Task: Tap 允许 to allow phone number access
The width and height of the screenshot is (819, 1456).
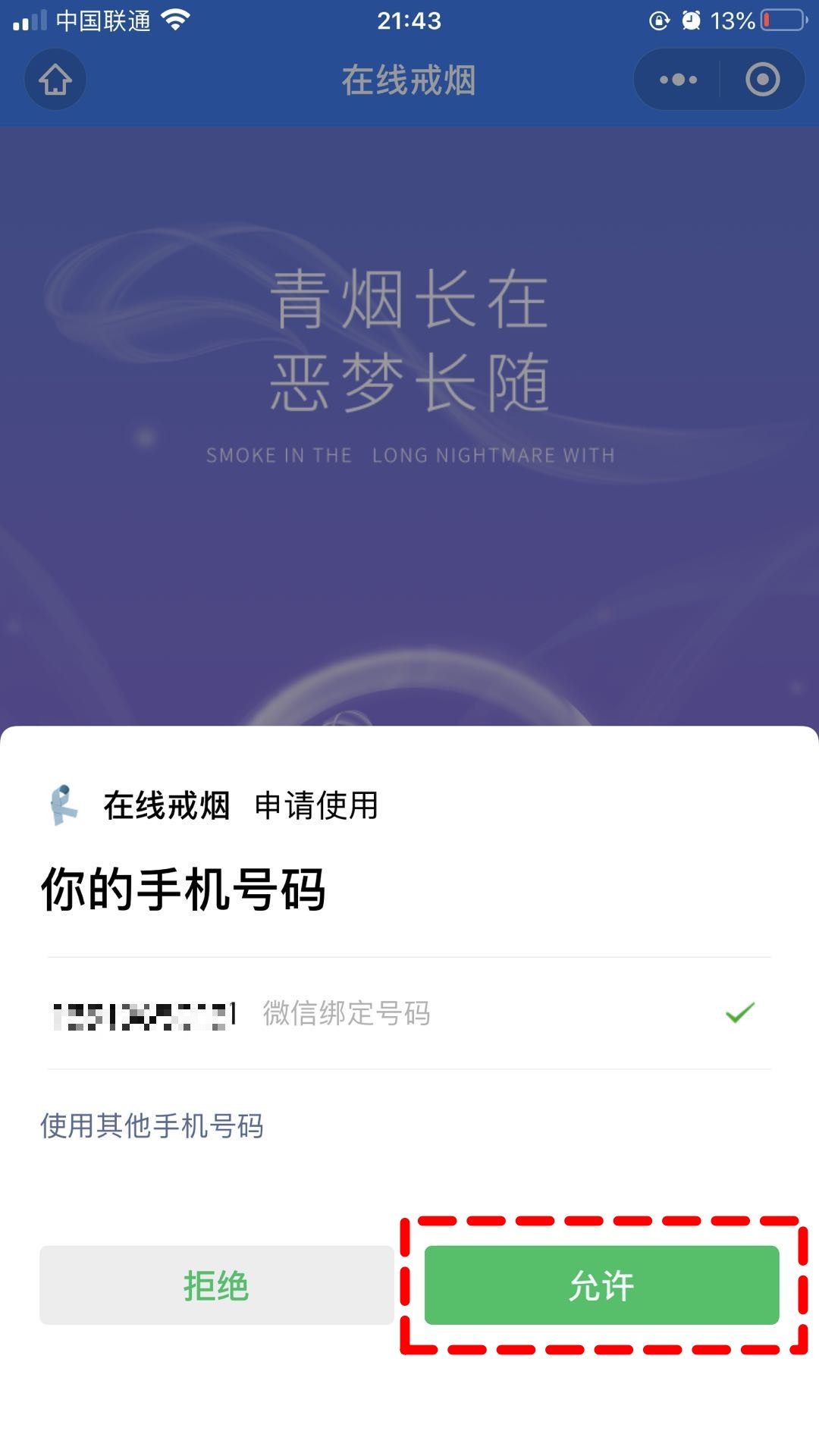Action: (601, 1285)
